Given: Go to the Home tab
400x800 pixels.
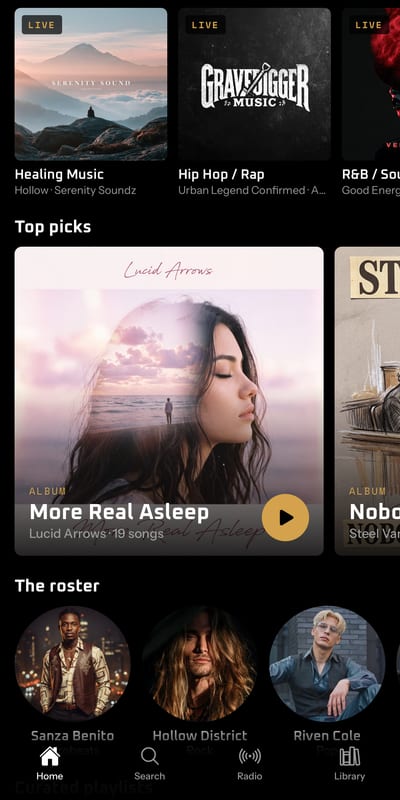Looking at the screenshot, I should point(49,764).
